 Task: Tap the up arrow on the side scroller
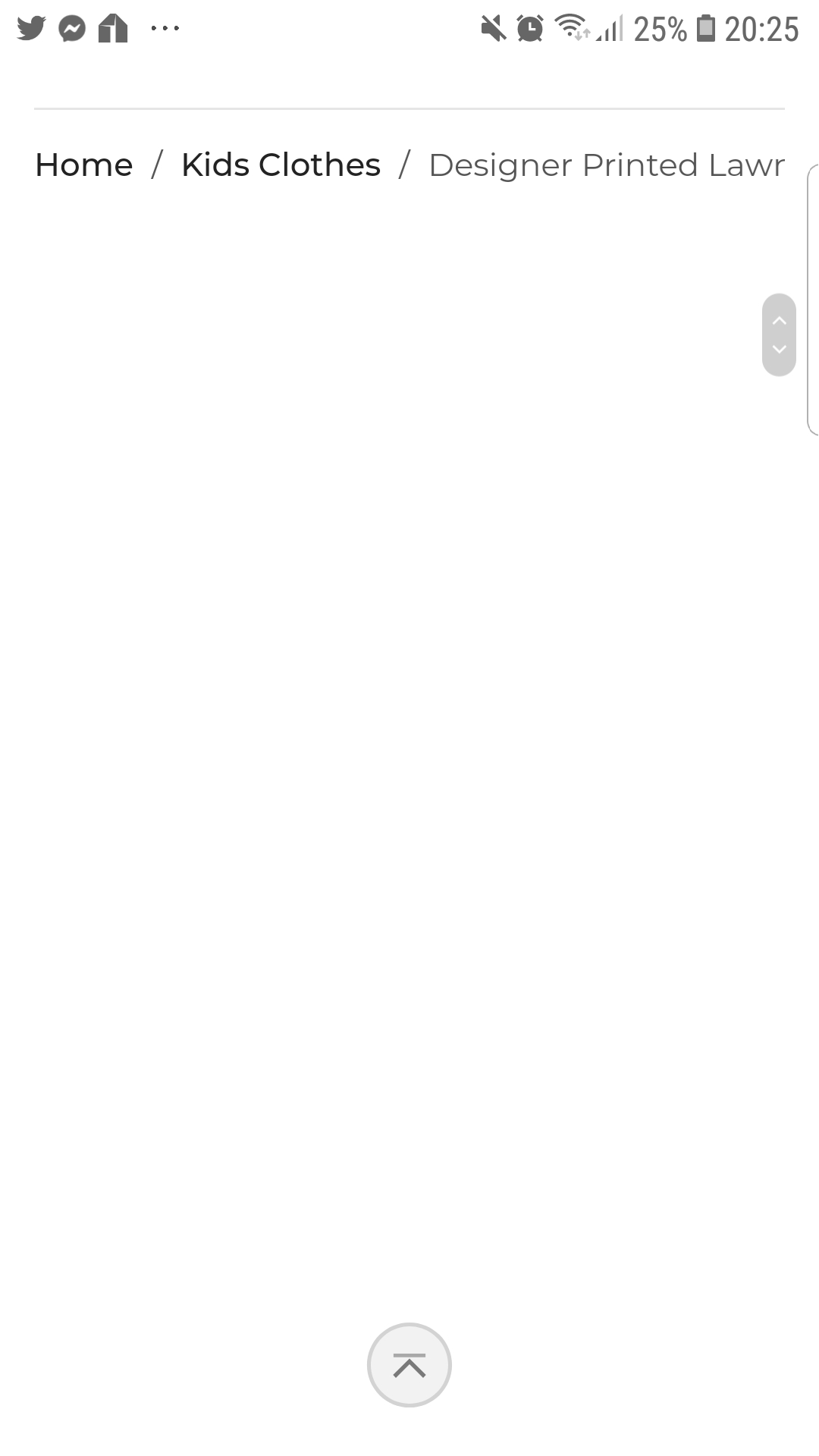click(779, 321)
